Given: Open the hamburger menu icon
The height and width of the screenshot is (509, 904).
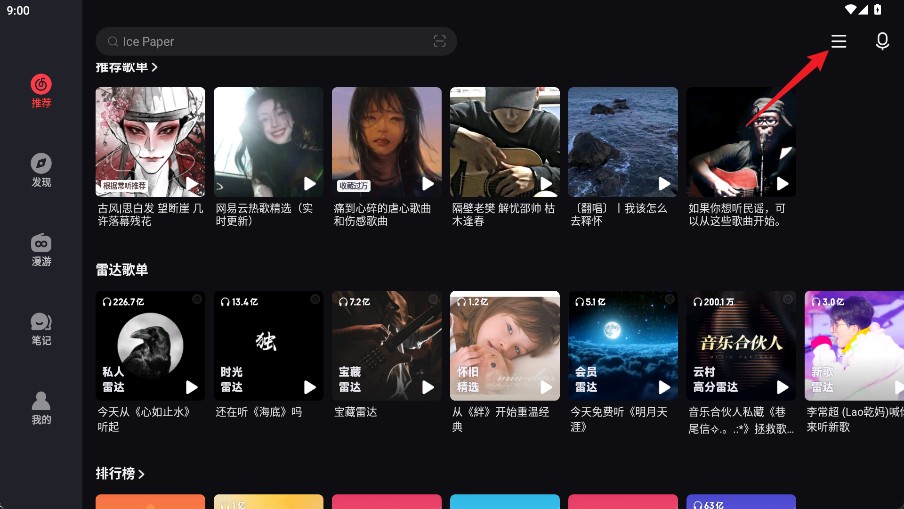Looking at the screenshot, I should point(838,42).
